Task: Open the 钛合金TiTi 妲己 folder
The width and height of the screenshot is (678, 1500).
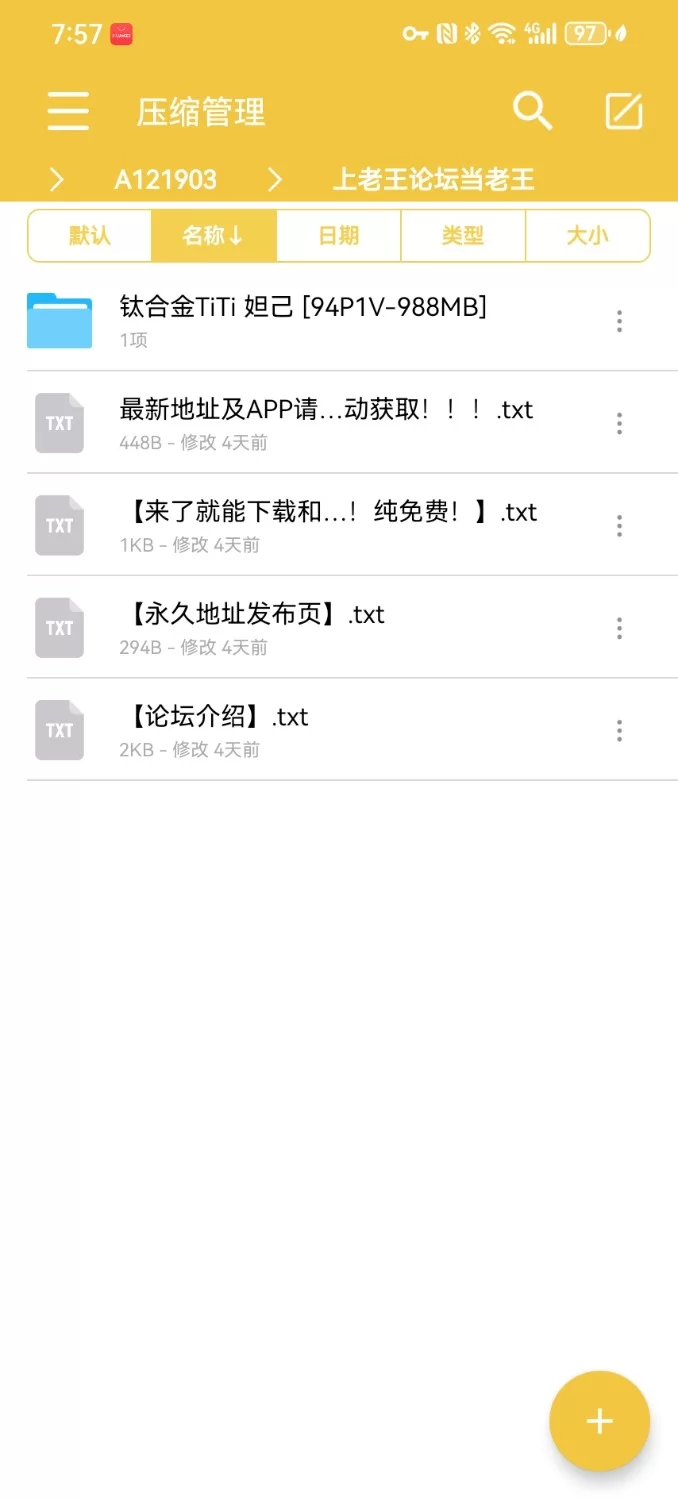Action: [302, 320]
